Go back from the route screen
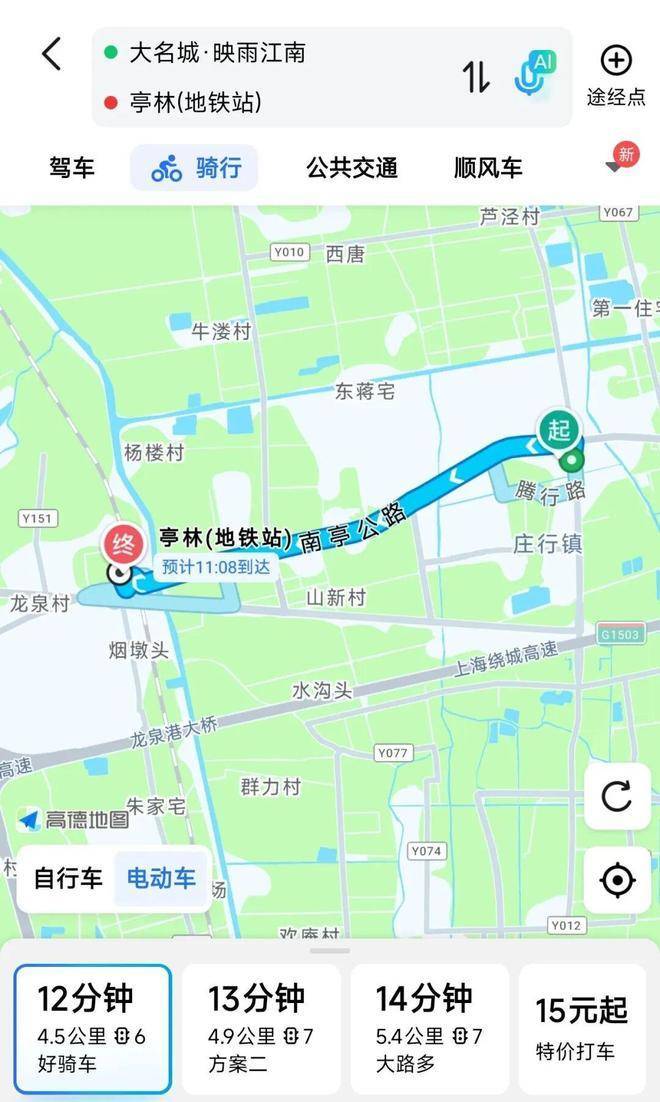This screenshot has height=1102, width=660. (x=52, y=54)
